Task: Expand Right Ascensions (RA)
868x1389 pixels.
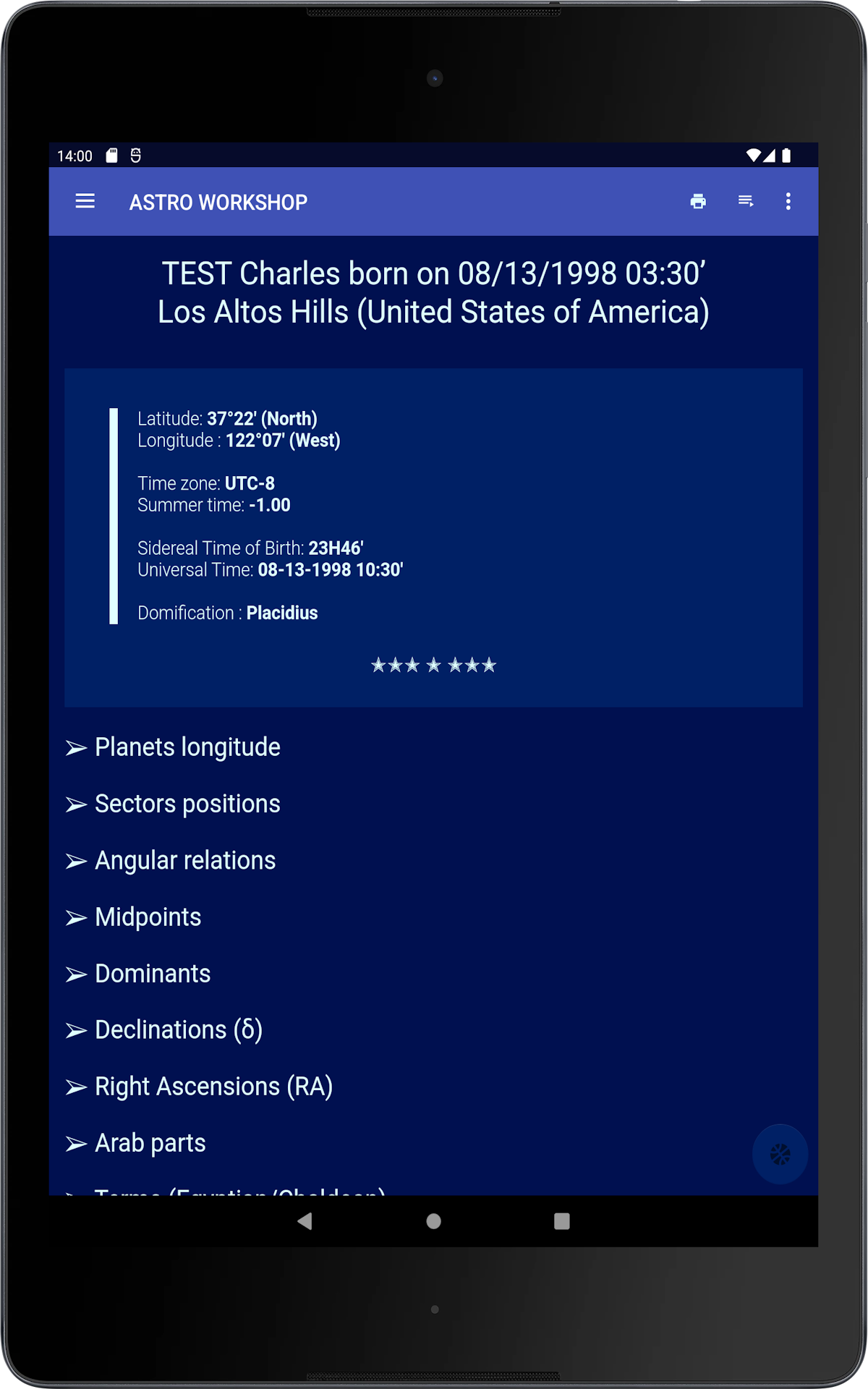Action: coord(200,1087)
